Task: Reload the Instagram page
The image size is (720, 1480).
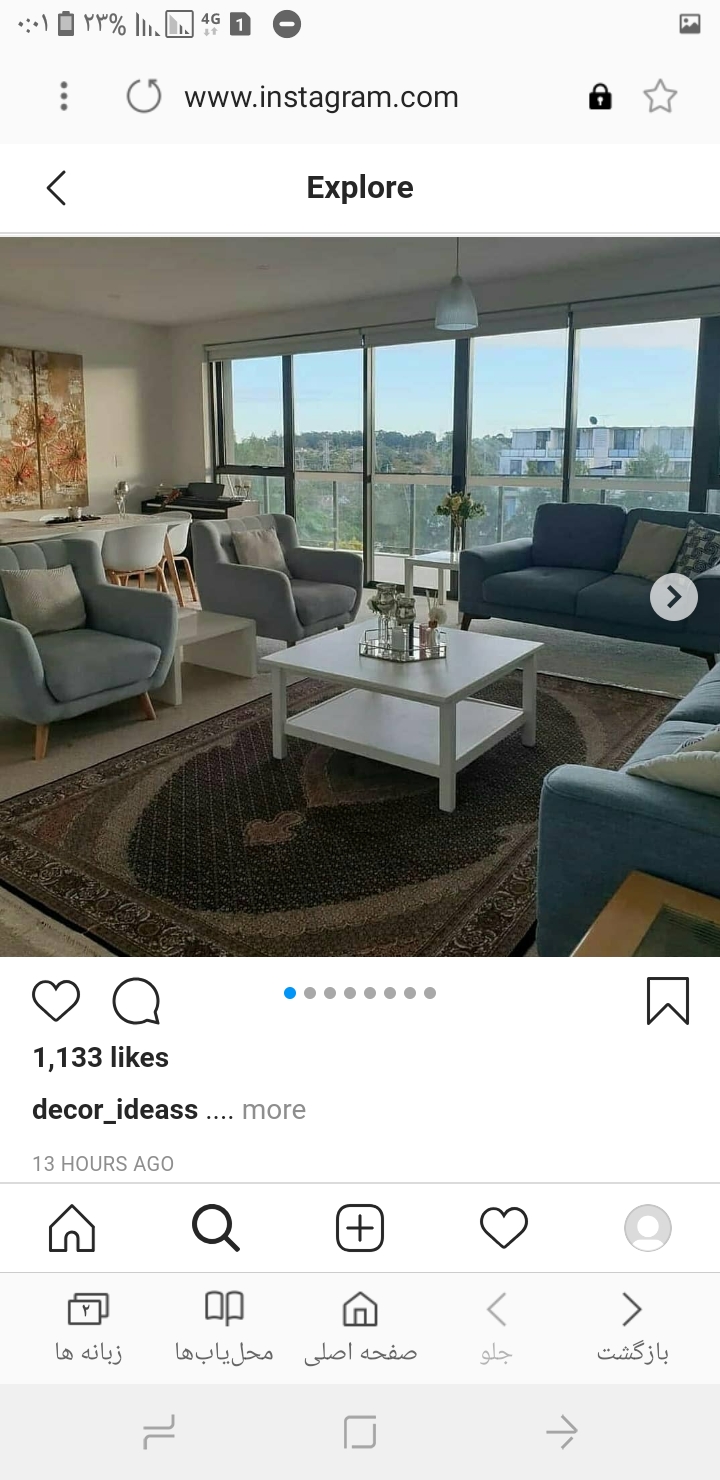Action: click(x=144, y=96)
